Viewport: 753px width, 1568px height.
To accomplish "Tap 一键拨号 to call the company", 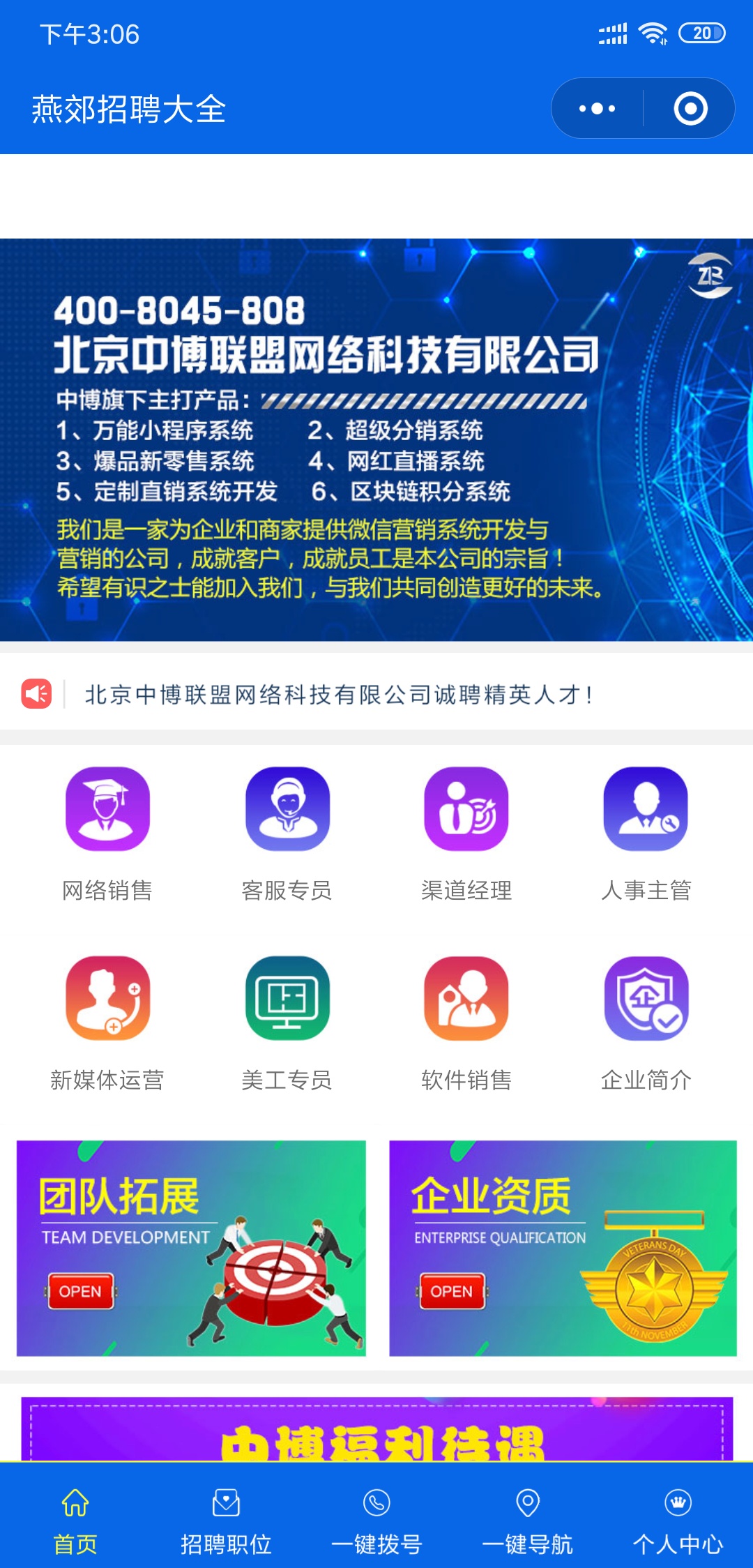I will [x=376, y=1516].
